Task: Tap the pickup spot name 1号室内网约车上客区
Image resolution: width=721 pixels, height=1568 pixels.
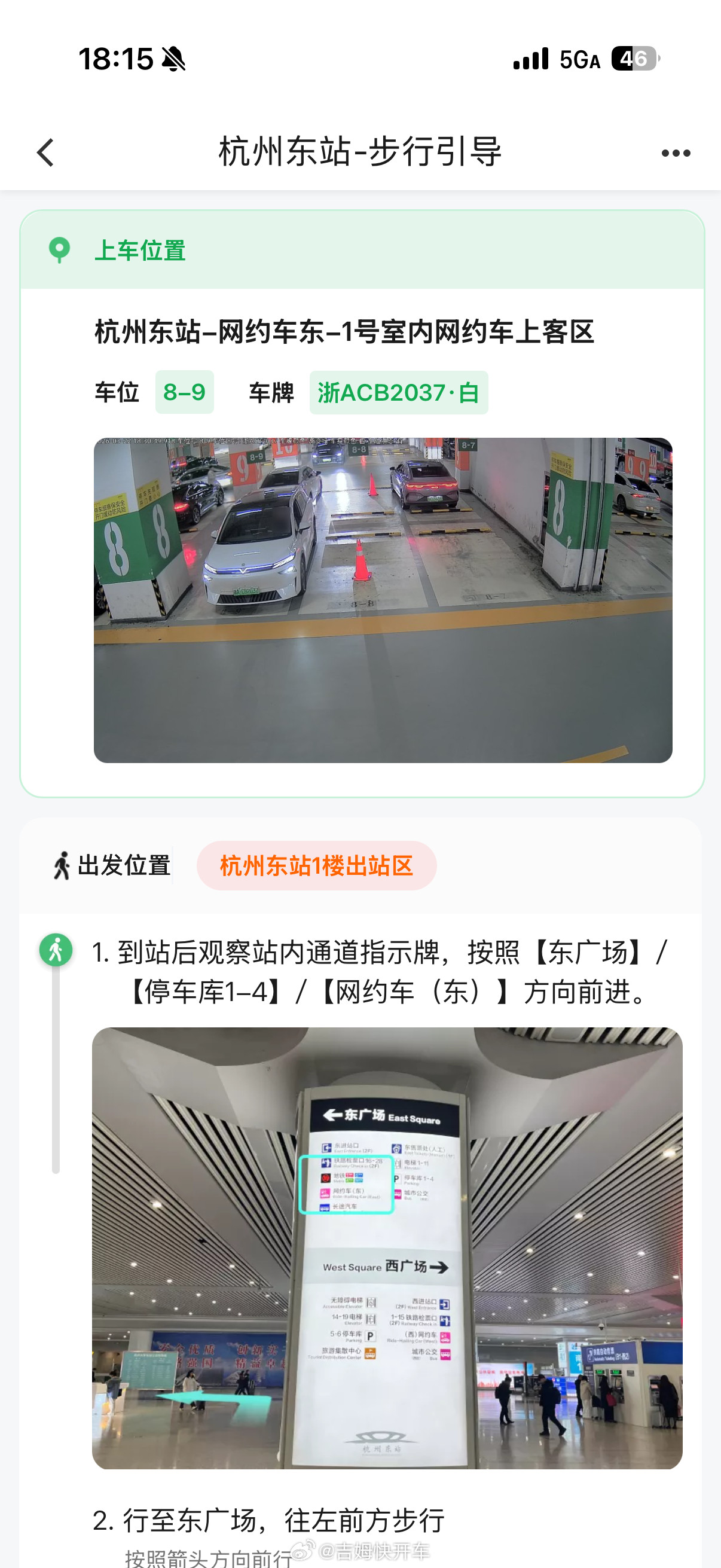Action: pos(345,330)
